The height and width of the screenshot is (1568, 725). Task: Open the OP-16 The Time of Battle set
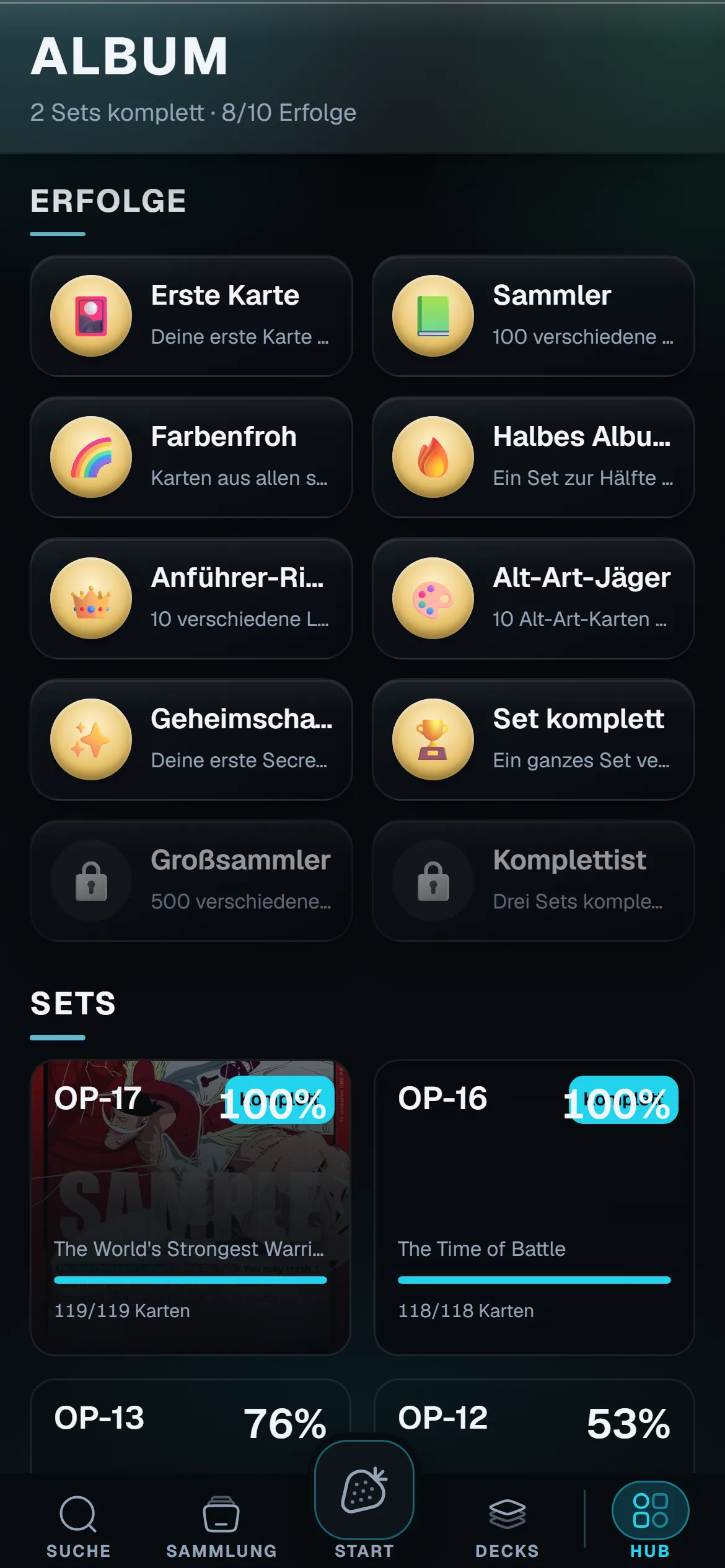click(534, 1207)
